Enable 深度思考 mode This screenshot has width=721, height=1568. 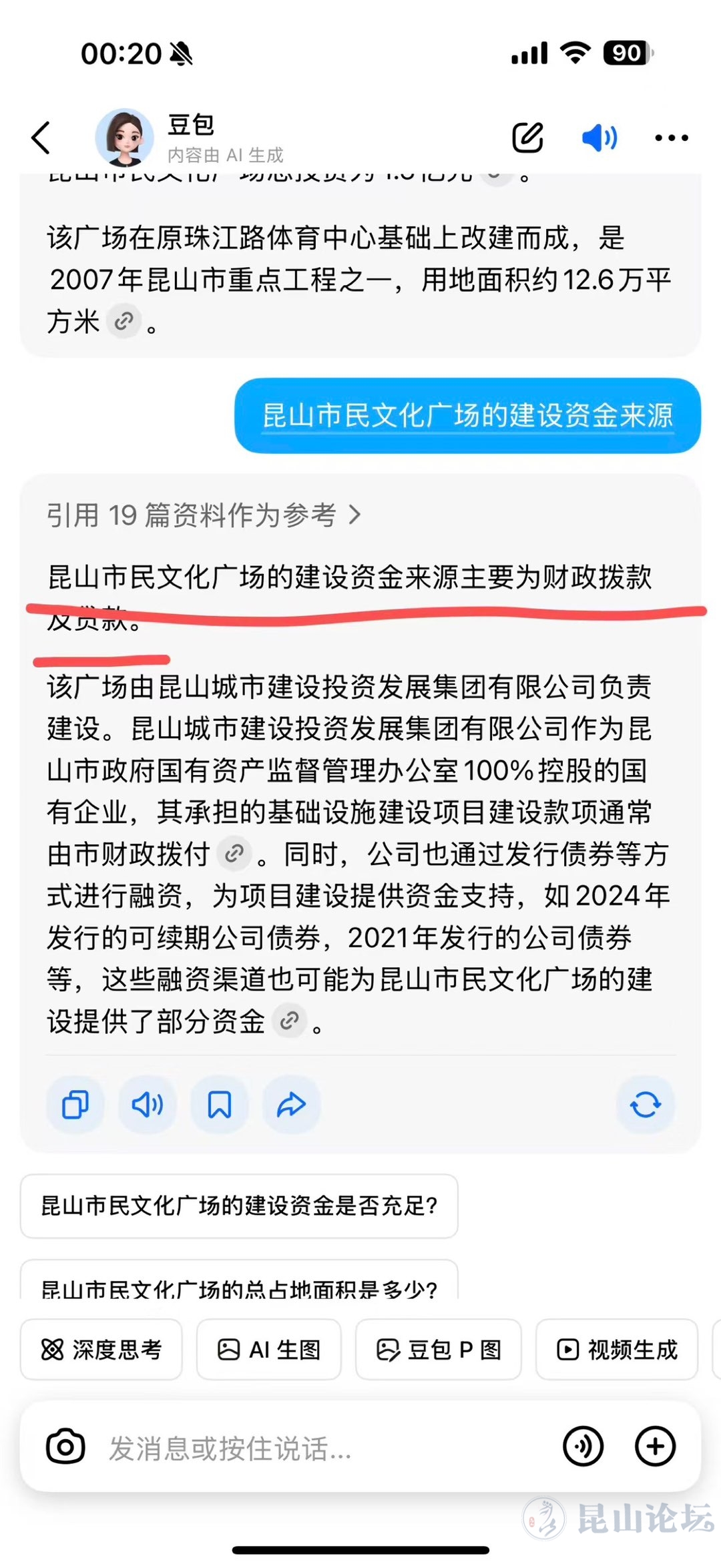point(101,1350)
